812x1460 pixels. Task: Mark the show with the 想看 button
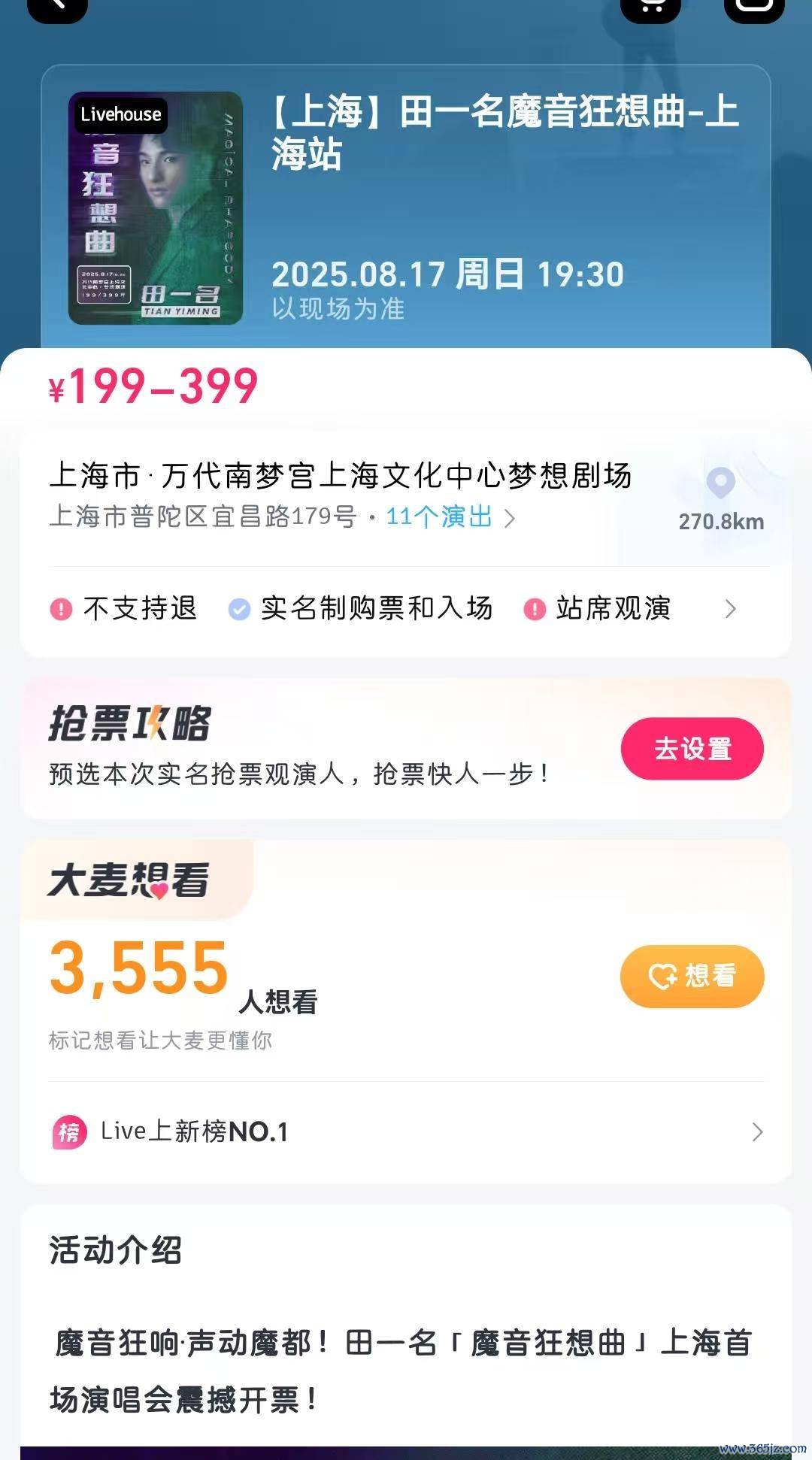point(692,976)
